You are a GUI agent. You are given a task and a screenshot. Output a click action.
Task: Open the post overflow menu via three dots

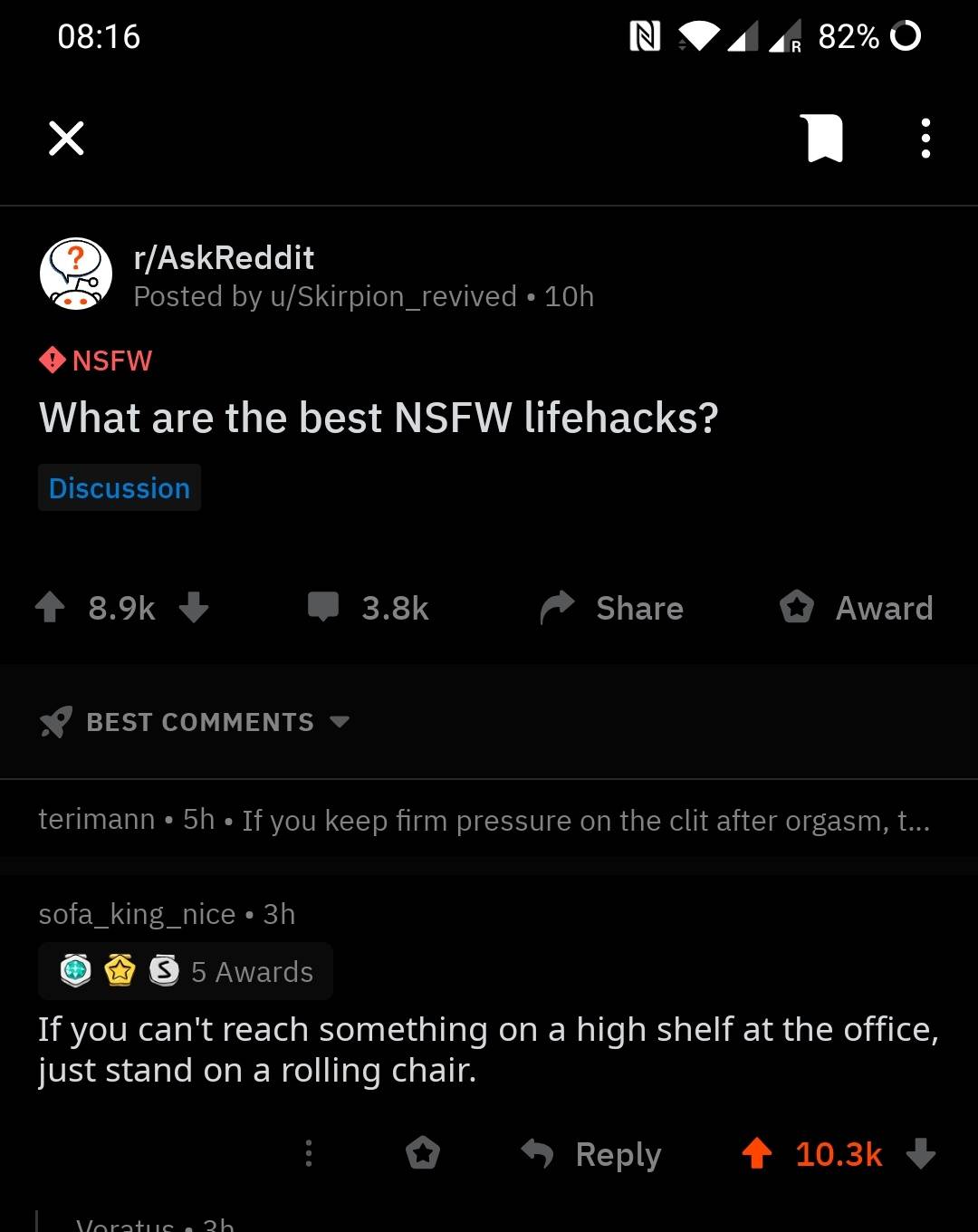(925, 139)
